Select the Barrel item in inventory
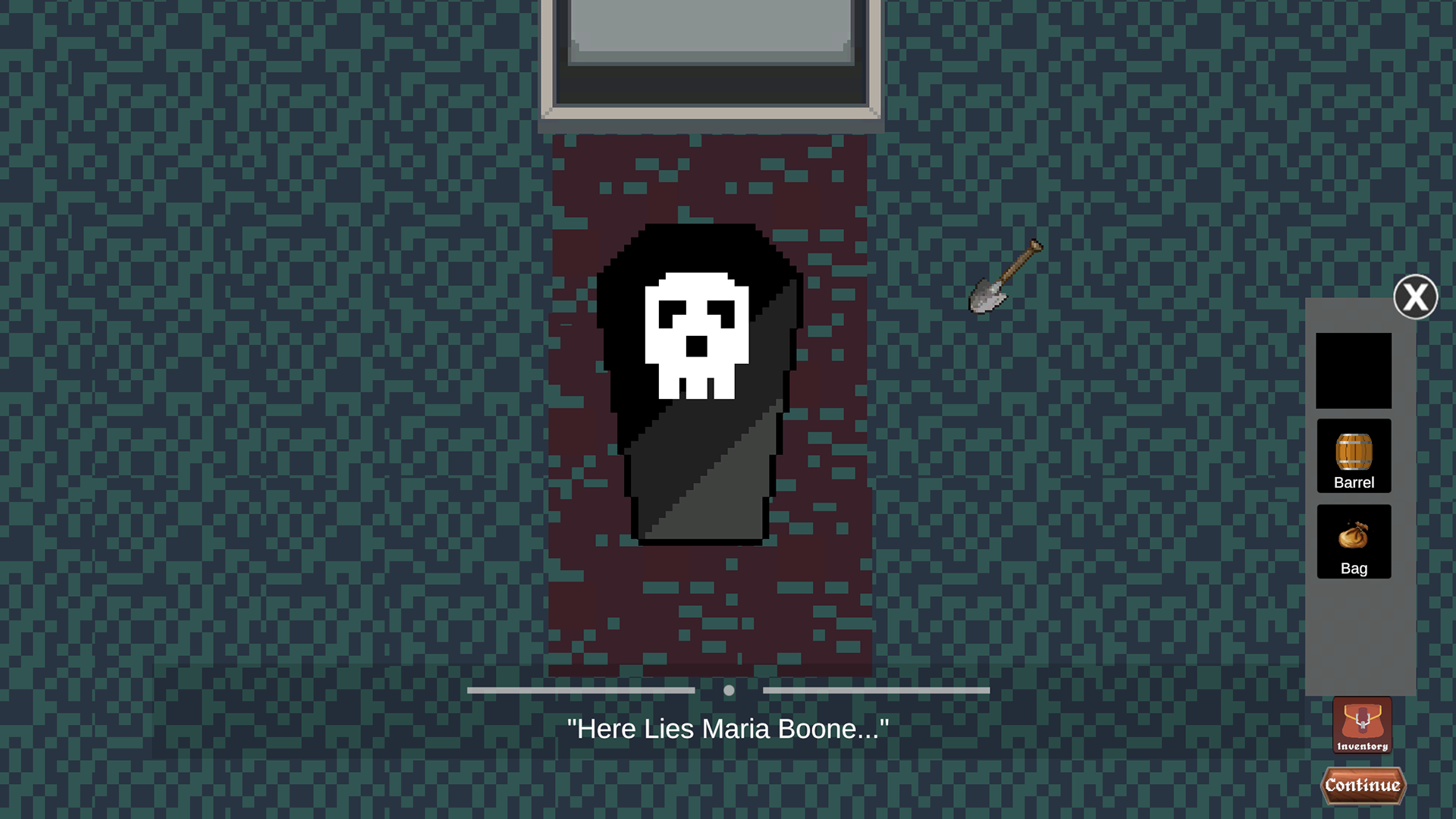The height and width of the screenshot is (819, 1456). (x=1354, y=456)
